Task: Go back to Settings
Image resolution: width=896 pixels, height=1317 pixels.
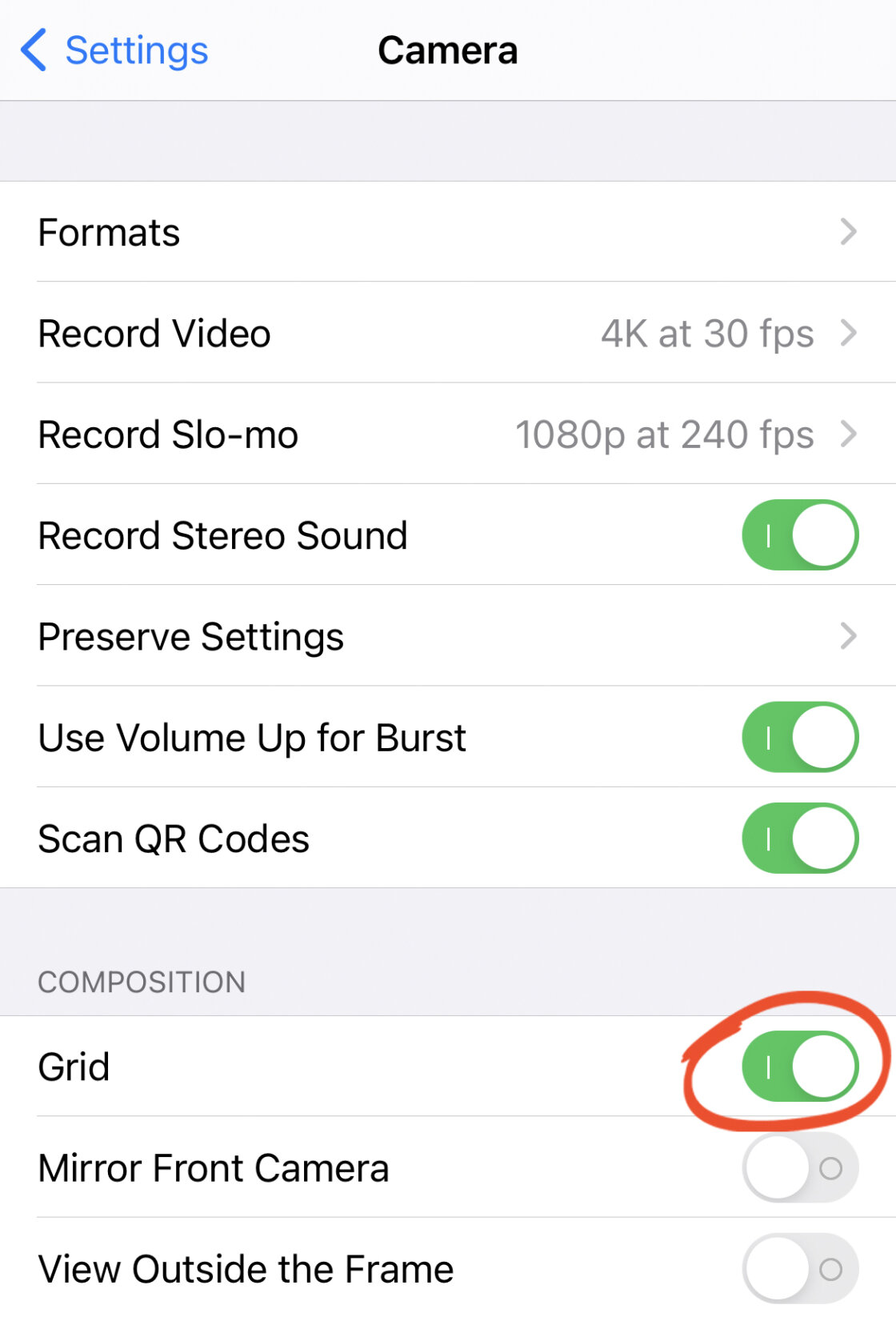Action: (x=114, y=51)
